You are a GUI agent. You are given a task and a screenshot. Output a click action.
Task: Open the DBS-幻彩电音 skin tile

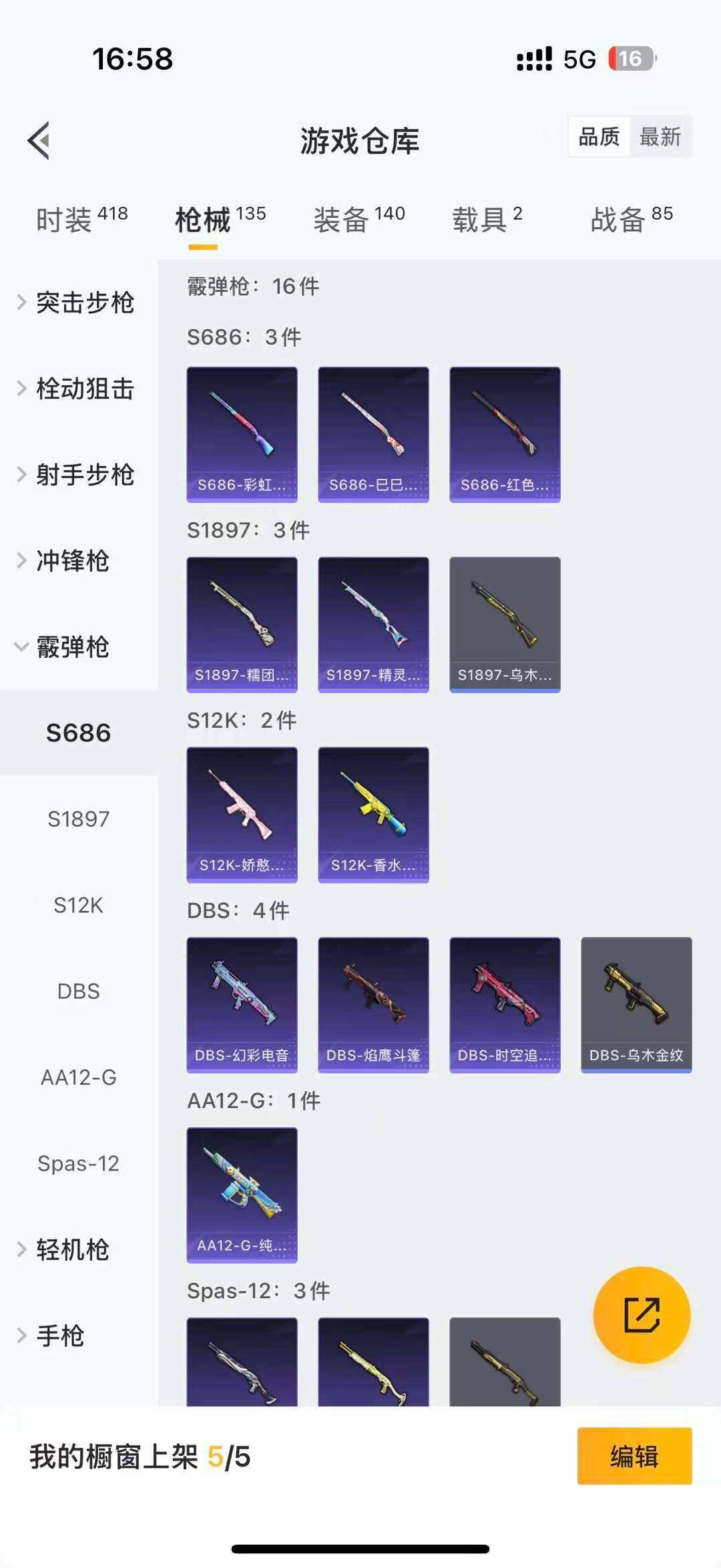click(242, 1004)
